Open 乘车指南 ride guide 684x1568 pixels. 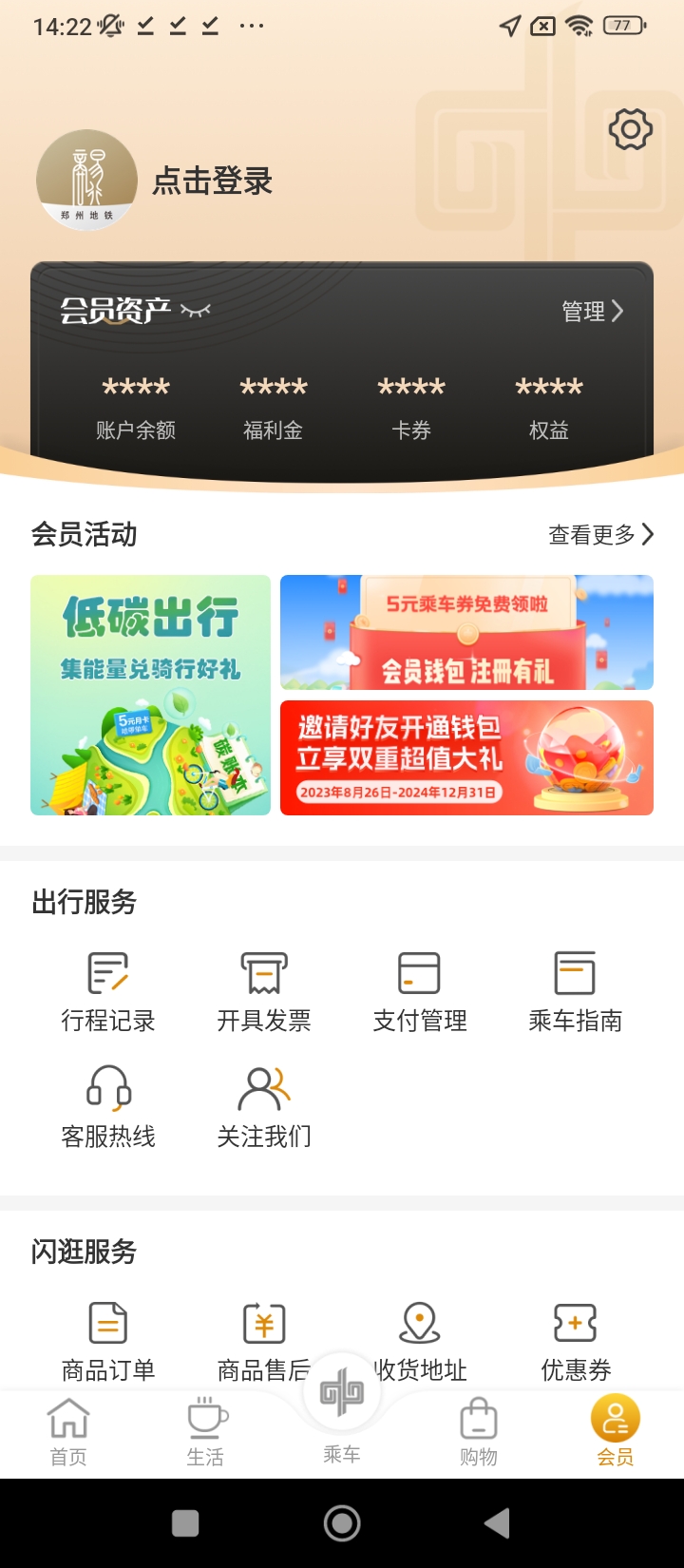pyautogui.click(x=576, y=992)
